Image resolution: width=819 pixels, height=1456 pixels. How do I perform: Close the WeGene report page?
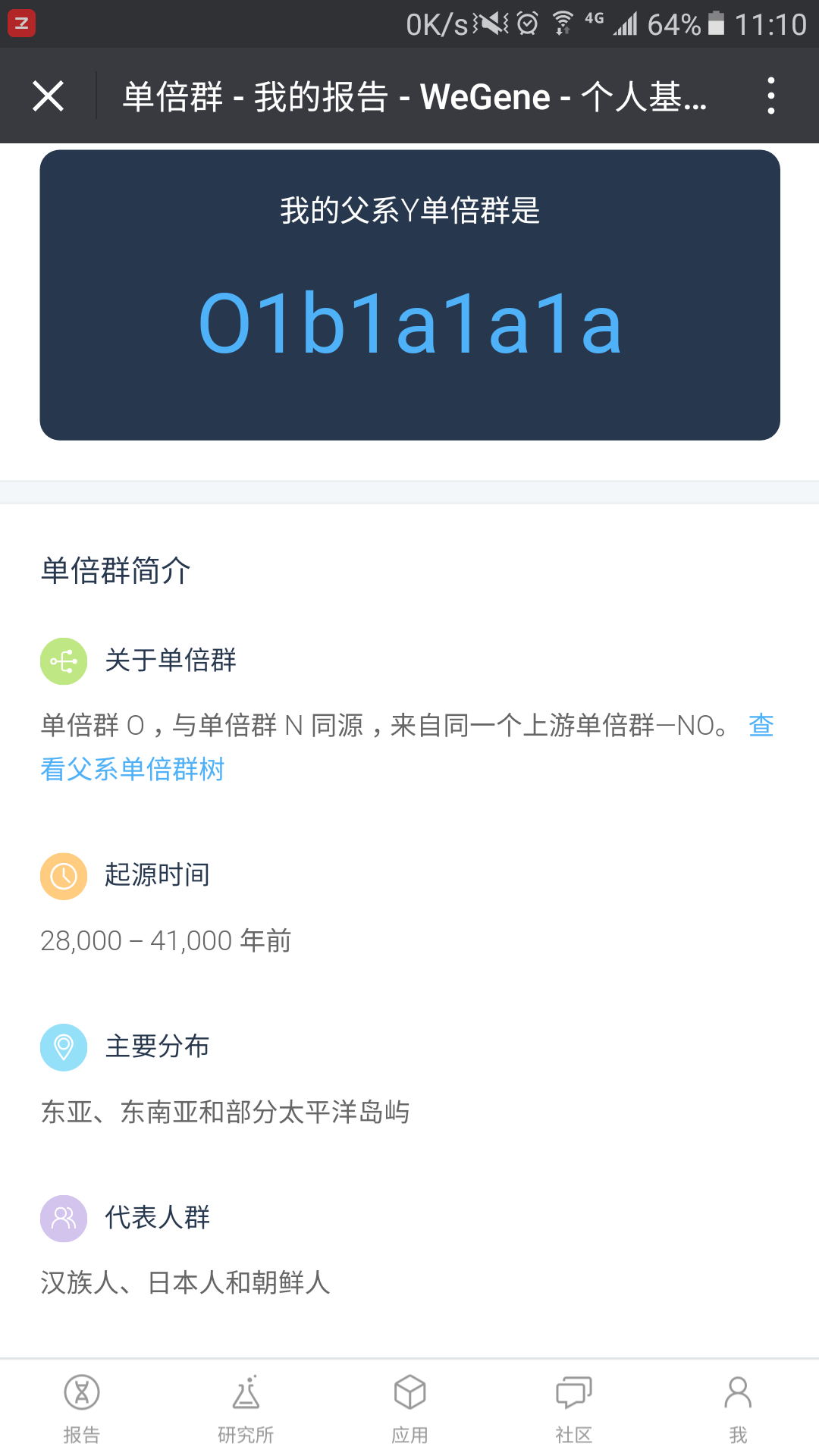[48, 96]
